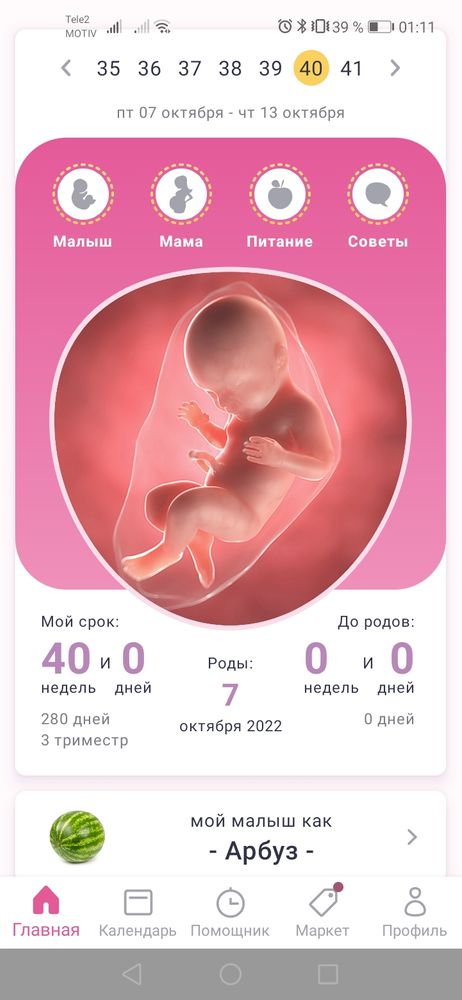Open the мой малыш как Арбуз card
This screenshot has width=462, height=1000.
tap(230, 834)
